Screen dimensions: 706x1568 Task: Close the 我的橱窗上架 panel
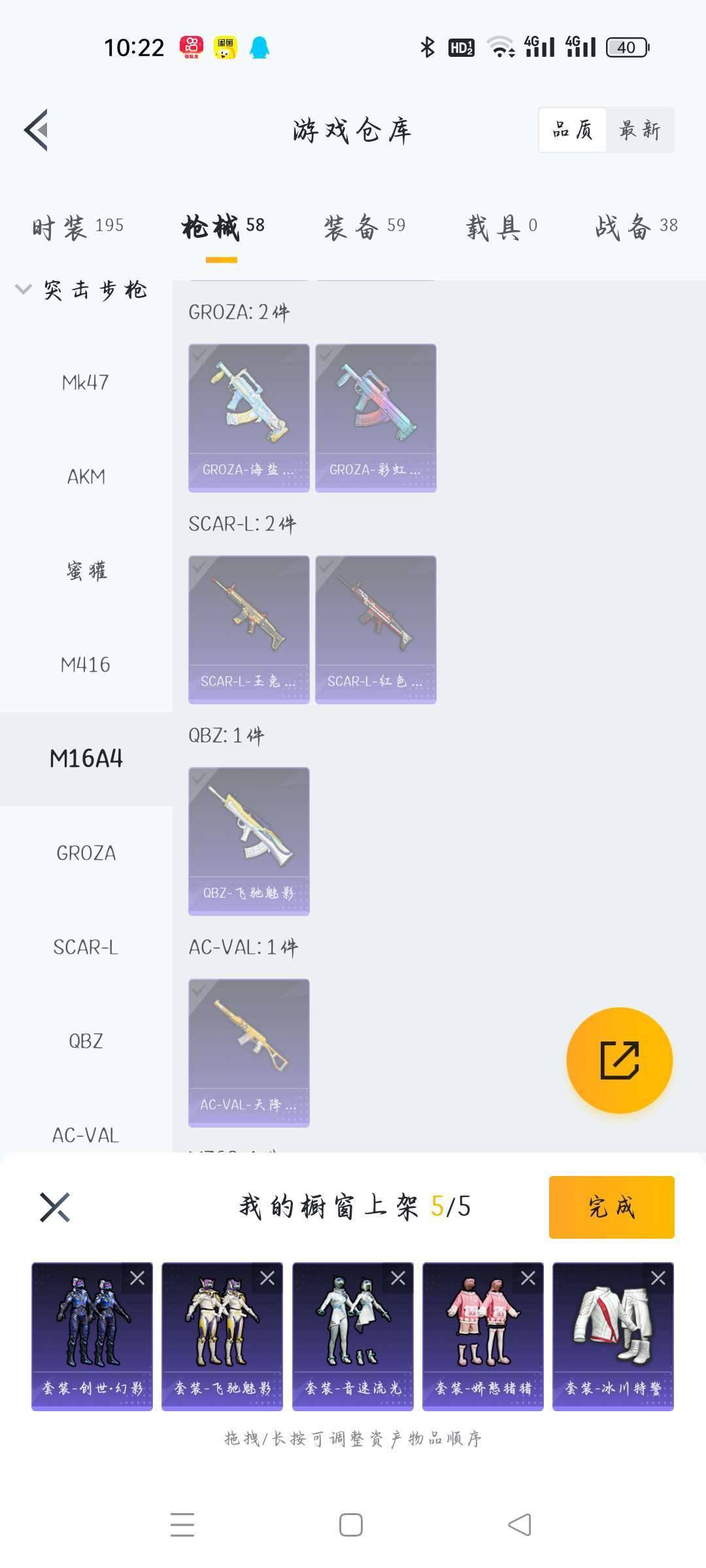(x=55, y=1207)
